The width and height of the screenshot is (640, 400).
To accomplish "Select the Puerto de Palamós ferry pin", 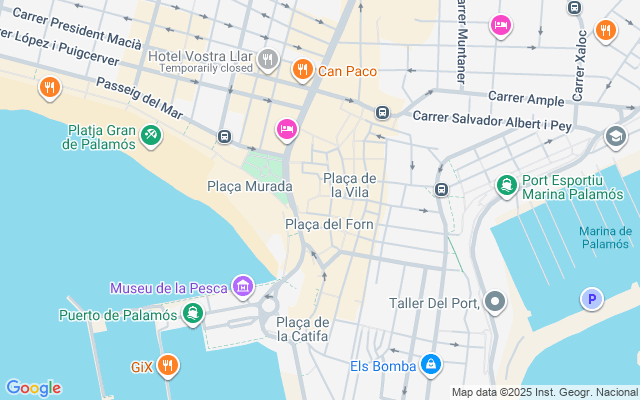I will click(192, 315).
